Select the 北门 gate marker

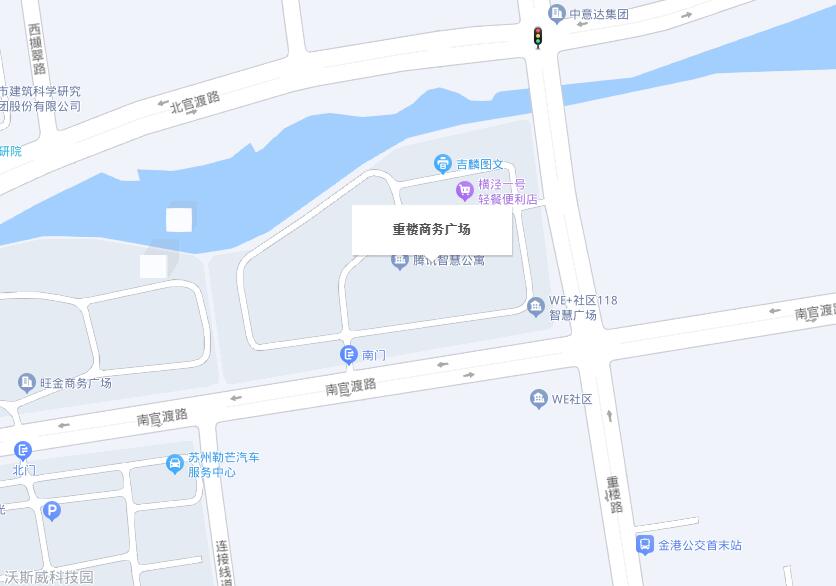(23, 452)
